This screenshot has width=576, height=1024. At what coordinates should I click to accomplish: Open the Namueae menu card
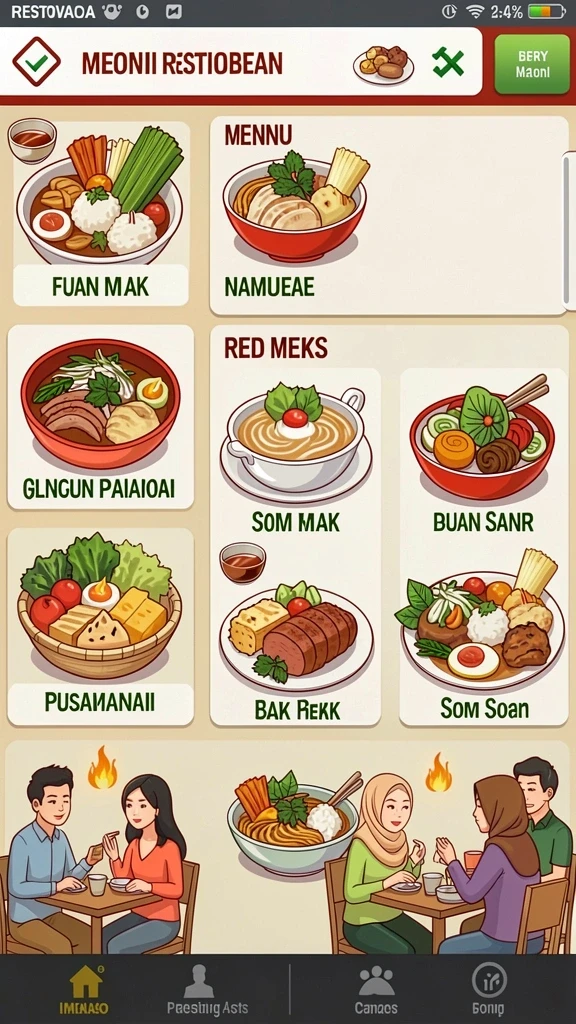(x=388, y=216)
